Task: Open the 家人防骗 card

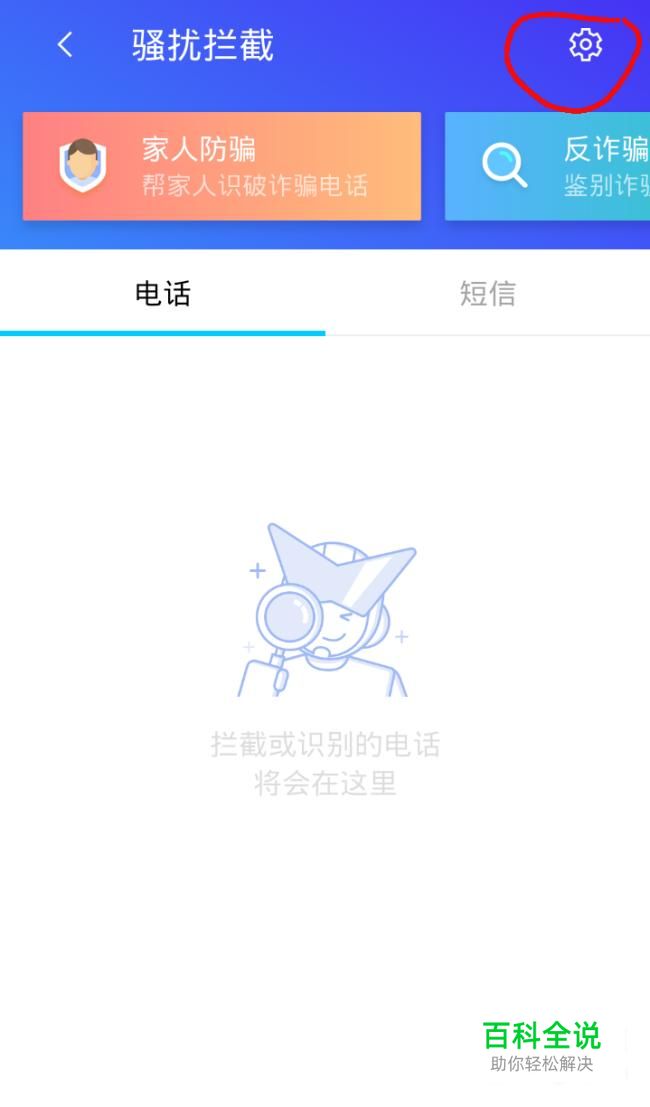Action: (x=221, y=166)
